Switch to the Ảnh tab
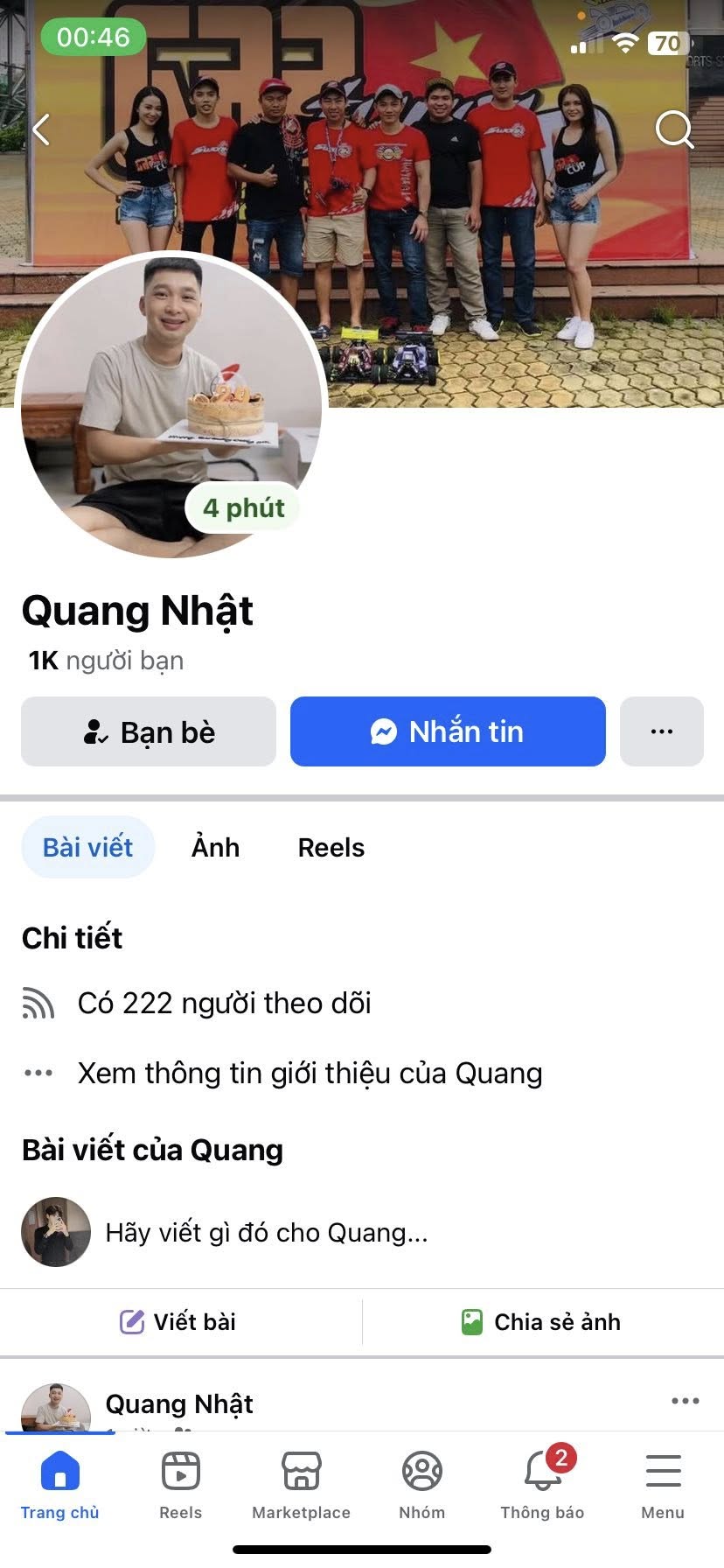The image size is (724, 1568). pyautogui.click(x=215, y=847)
